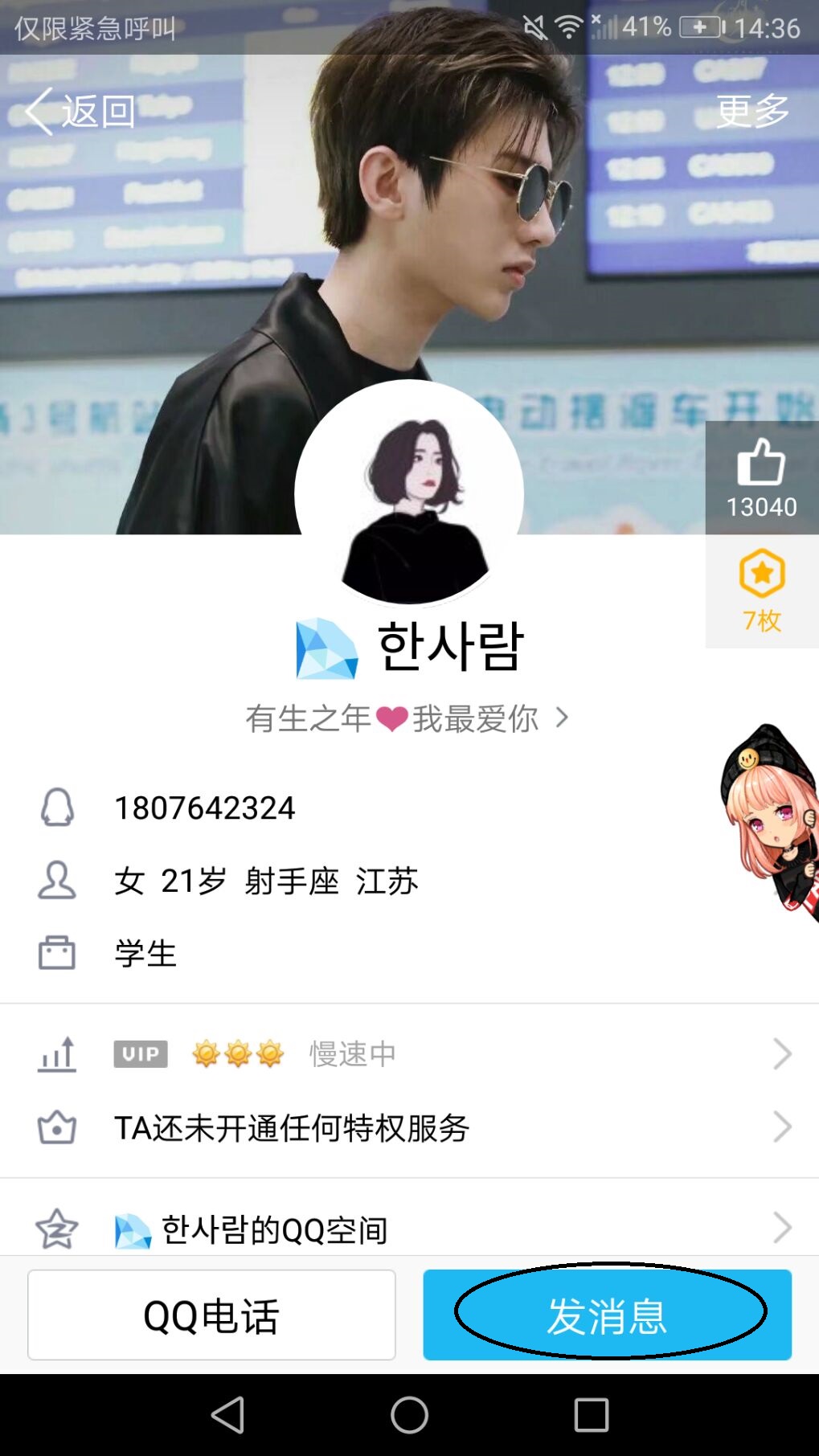
Task: Tap the person icon beside gender info
Action: coord(56,880)
